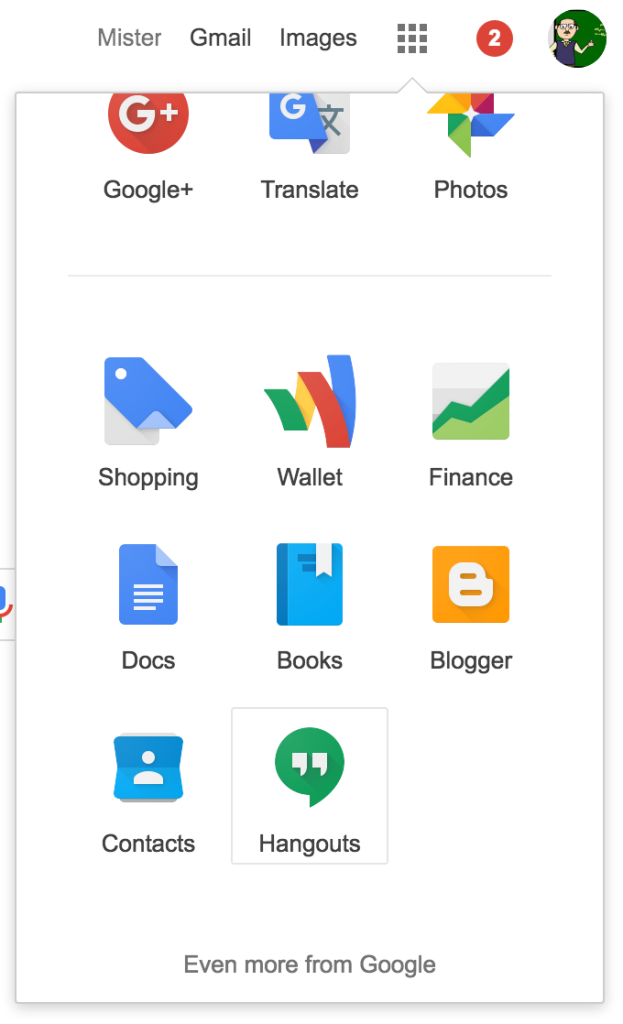Launch the Shopping app
The width and height of the screenshot is (623, 1024).
[148, 422]
